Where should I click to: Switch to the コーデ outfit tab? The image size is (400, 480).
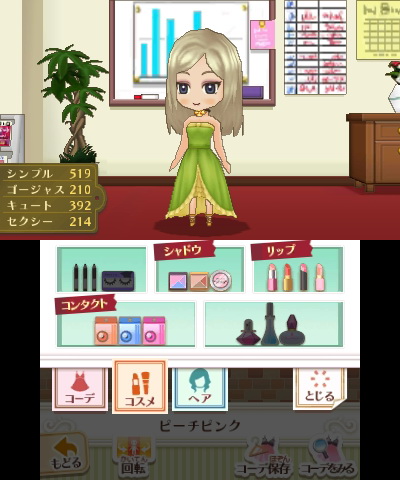coord(80,389)
